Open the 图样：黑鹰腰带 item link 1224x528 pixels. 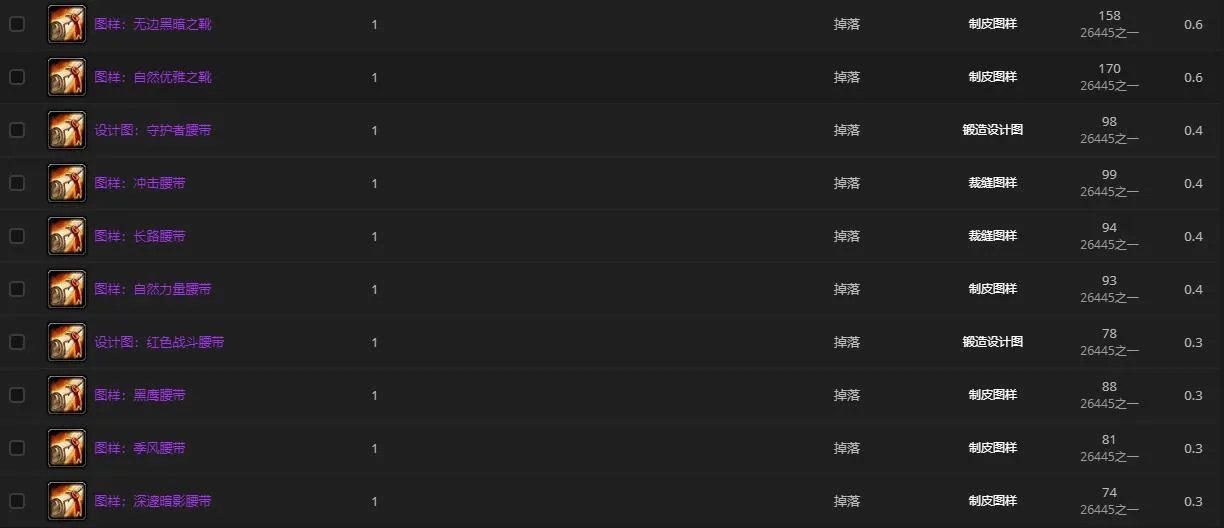click(139, 395)
